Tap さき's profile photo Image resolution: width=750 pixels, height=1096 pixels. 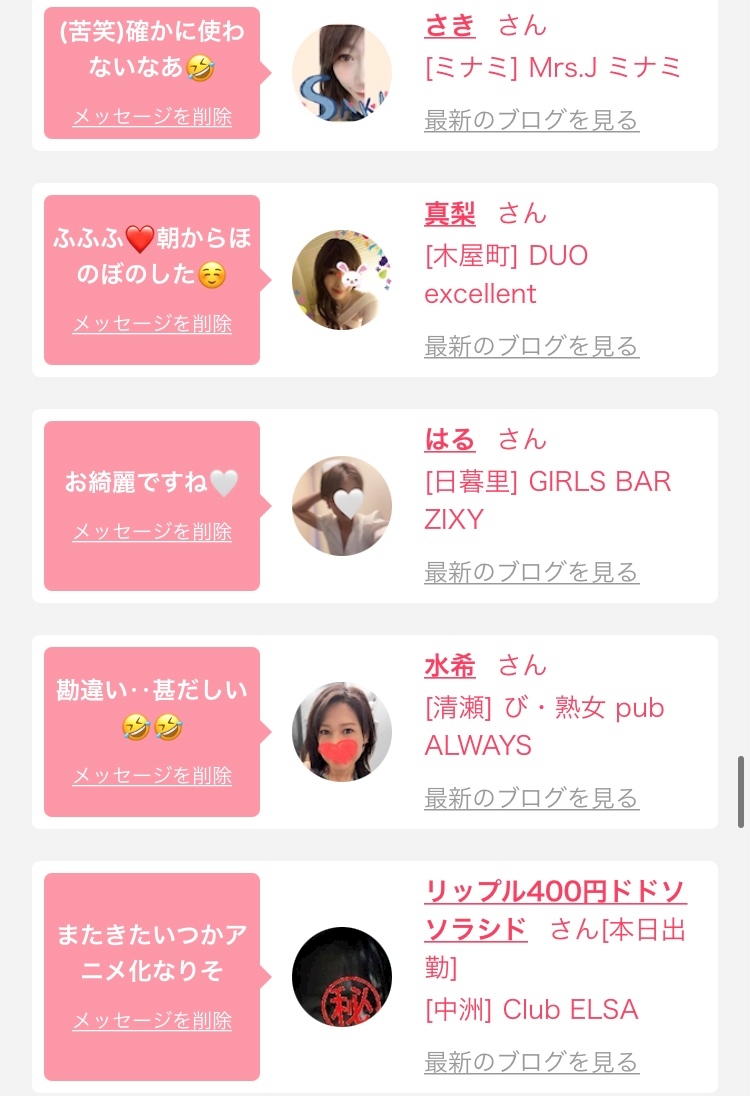pyautogui.click(x=342, y=73)
